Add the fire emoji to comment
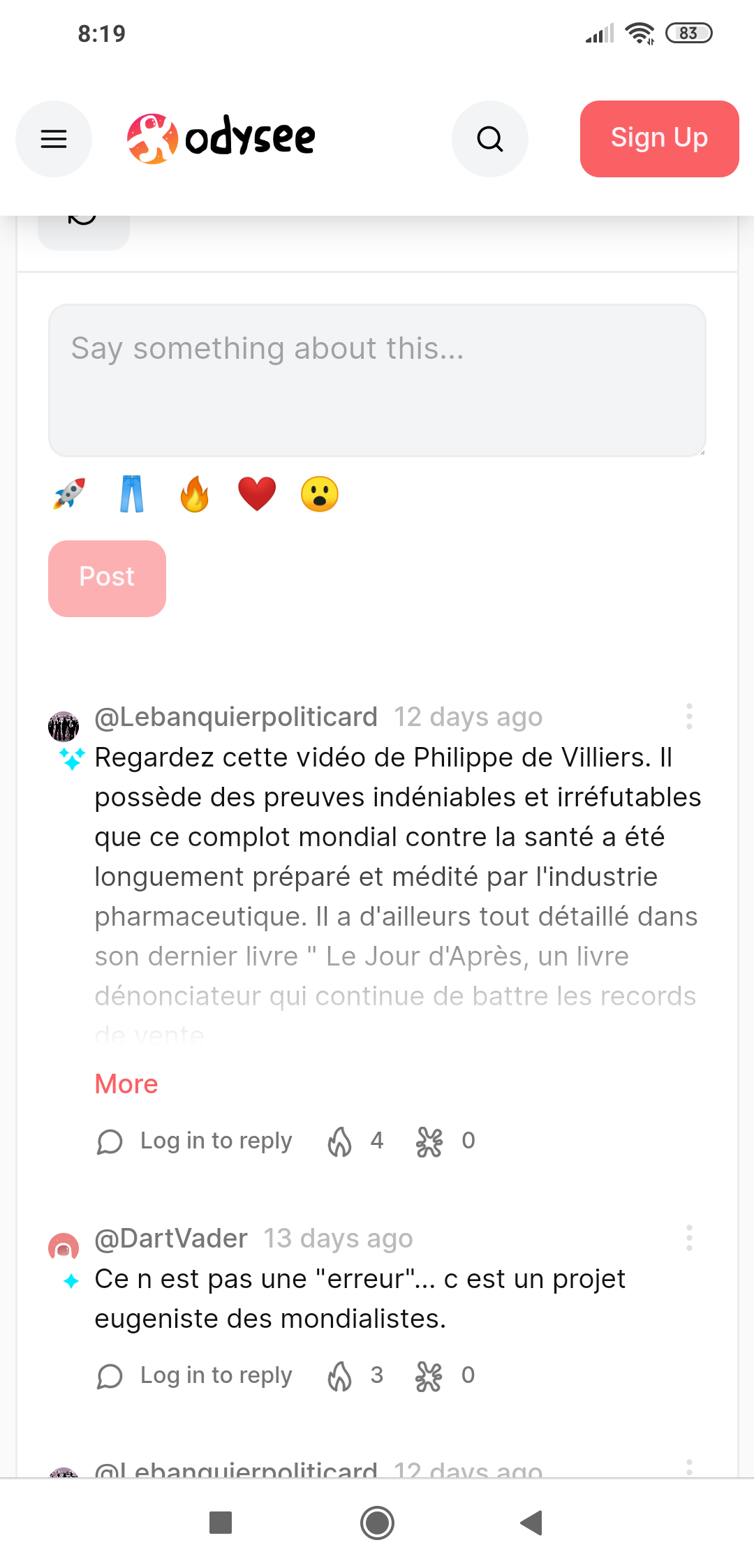This screenshot has width=754, height=1568. (195, 494)
